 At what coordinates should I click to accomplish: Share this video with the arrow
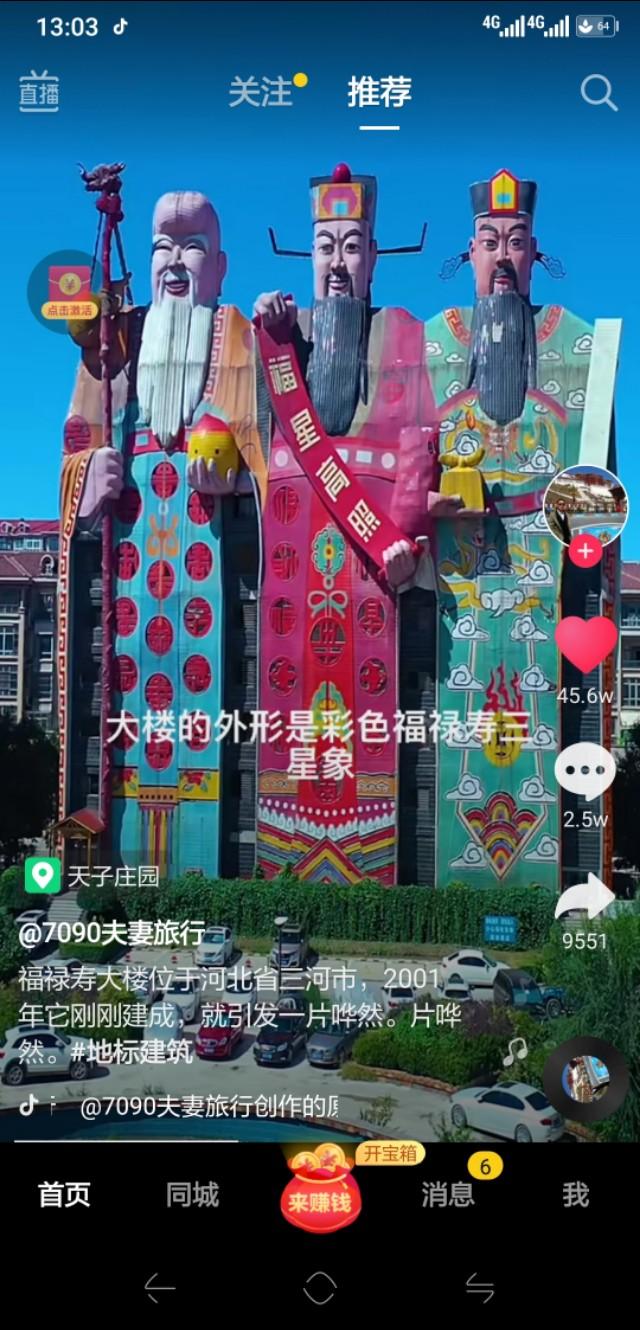pos(586,897)
